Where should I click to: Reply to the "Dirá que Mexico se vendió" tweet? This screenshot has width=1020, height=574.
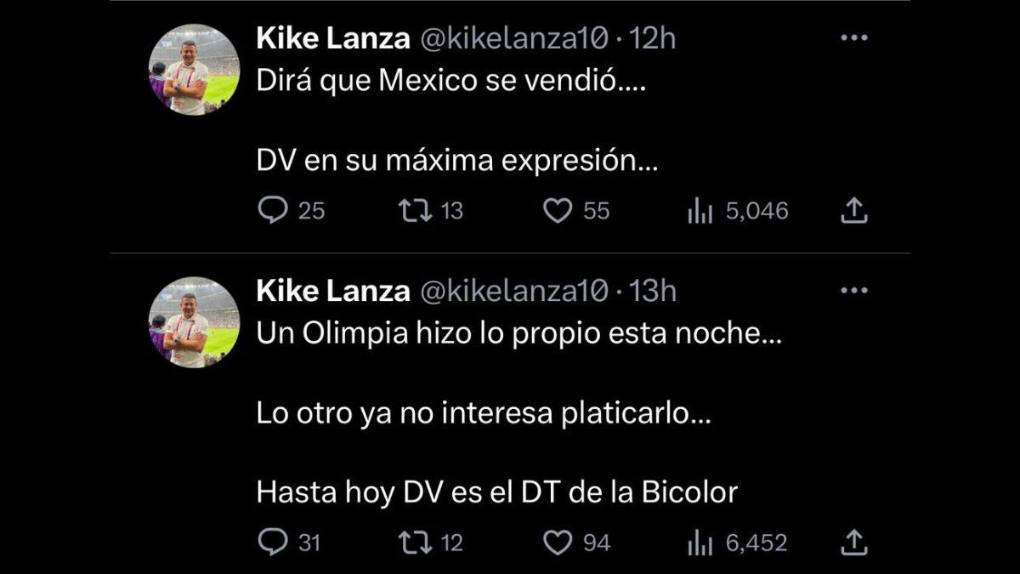click(x=272, y=210)
